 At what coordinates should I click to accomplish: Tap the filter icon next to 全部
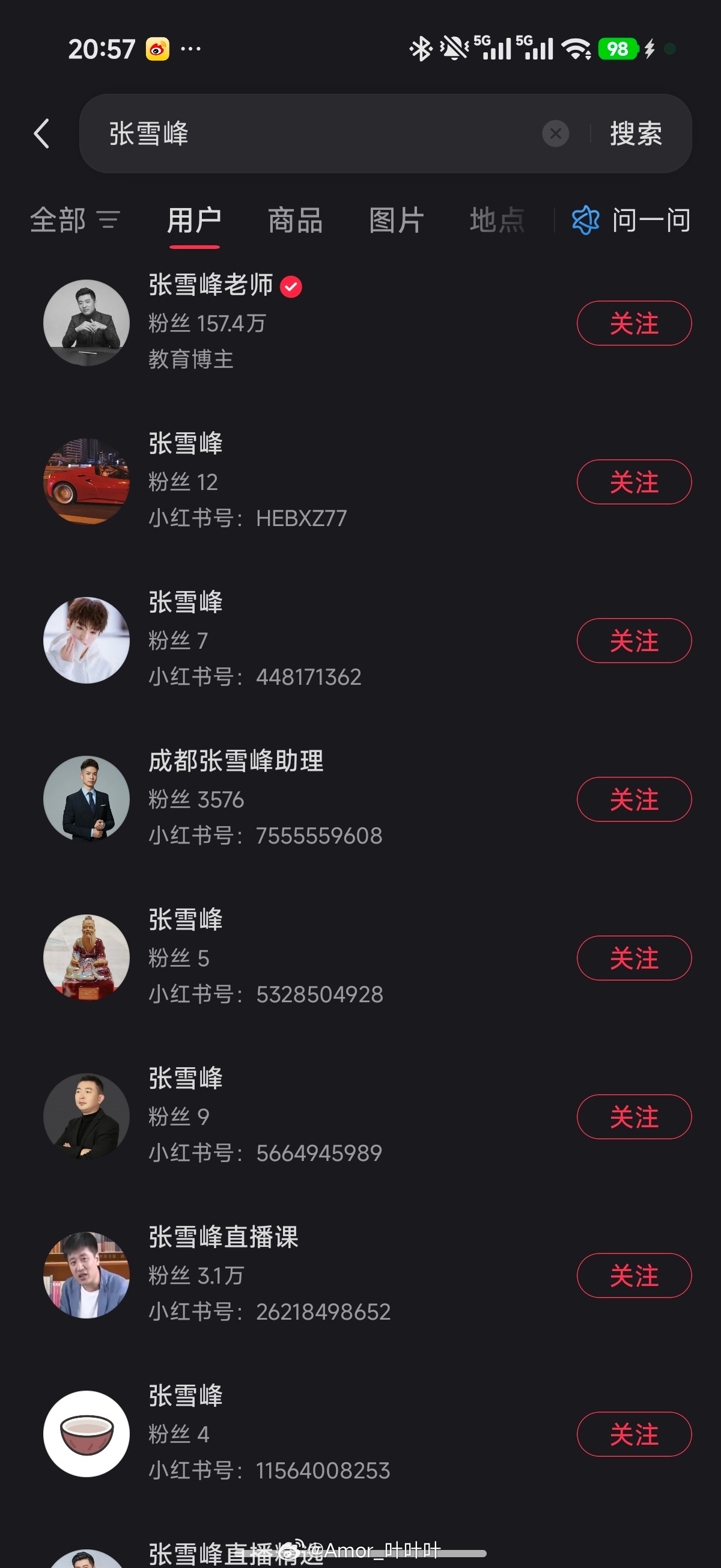[109, 221]
